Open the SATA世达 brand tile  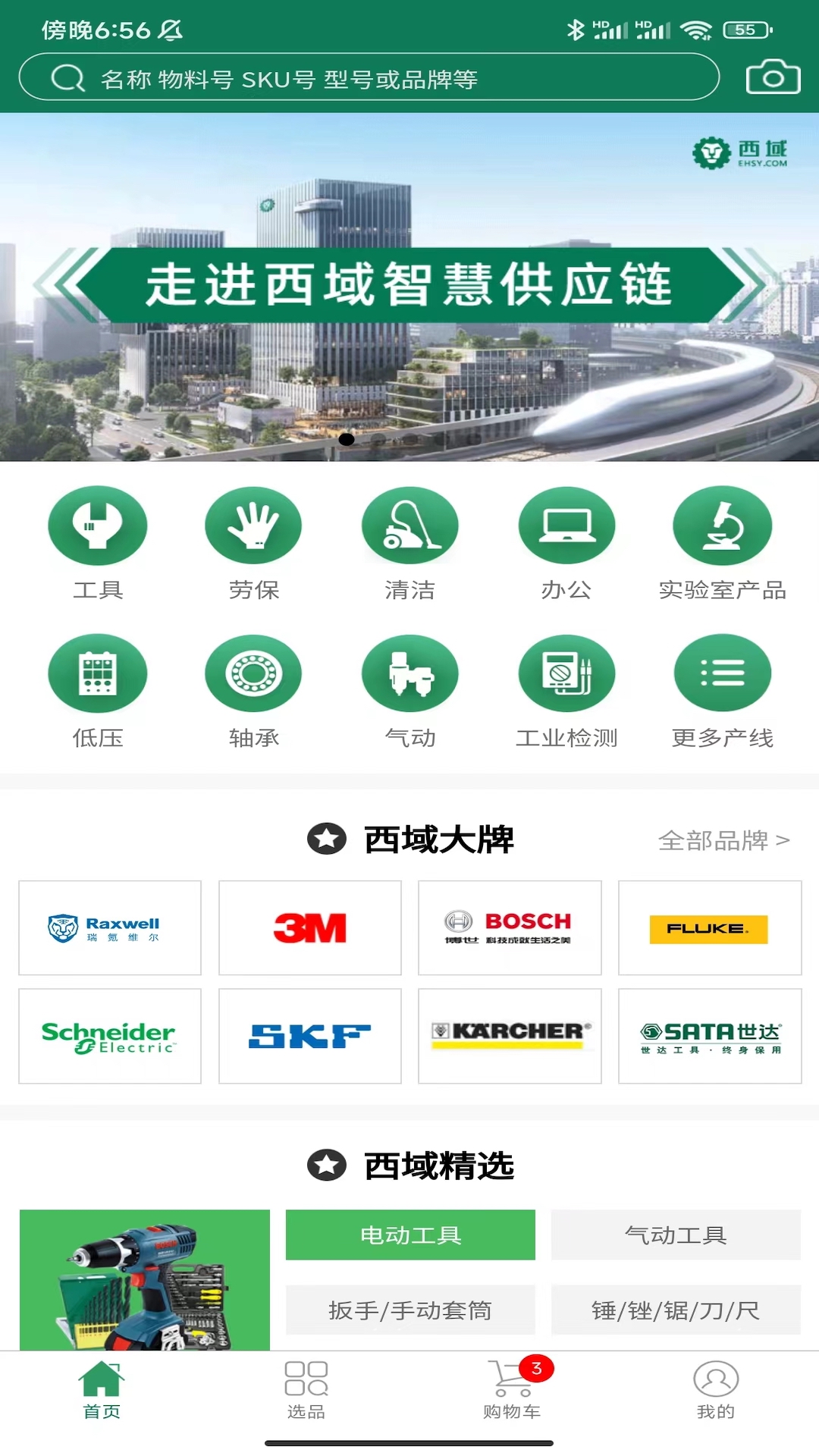click(710, 1036)
